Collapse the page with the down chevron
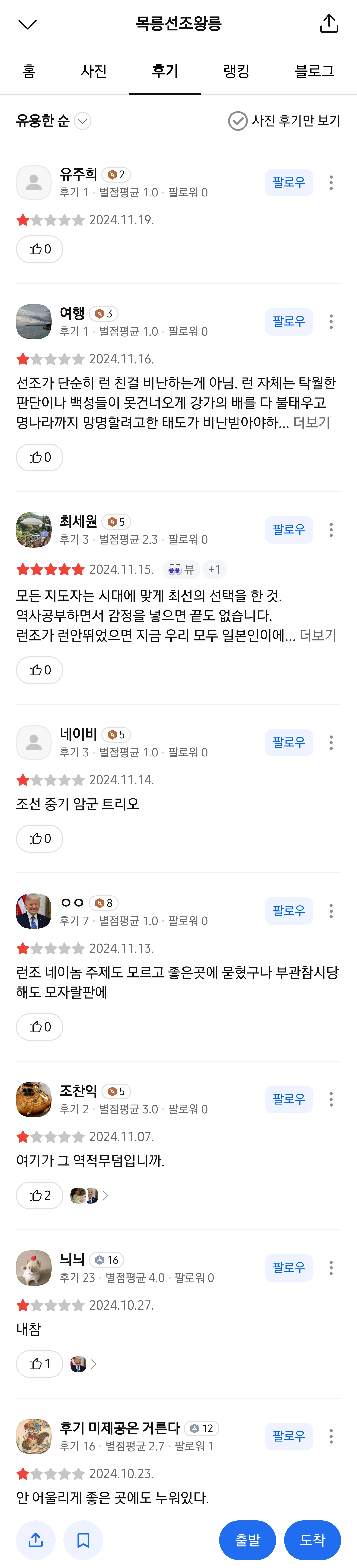This screenshot has width=357, height=1568. (28, 24)
